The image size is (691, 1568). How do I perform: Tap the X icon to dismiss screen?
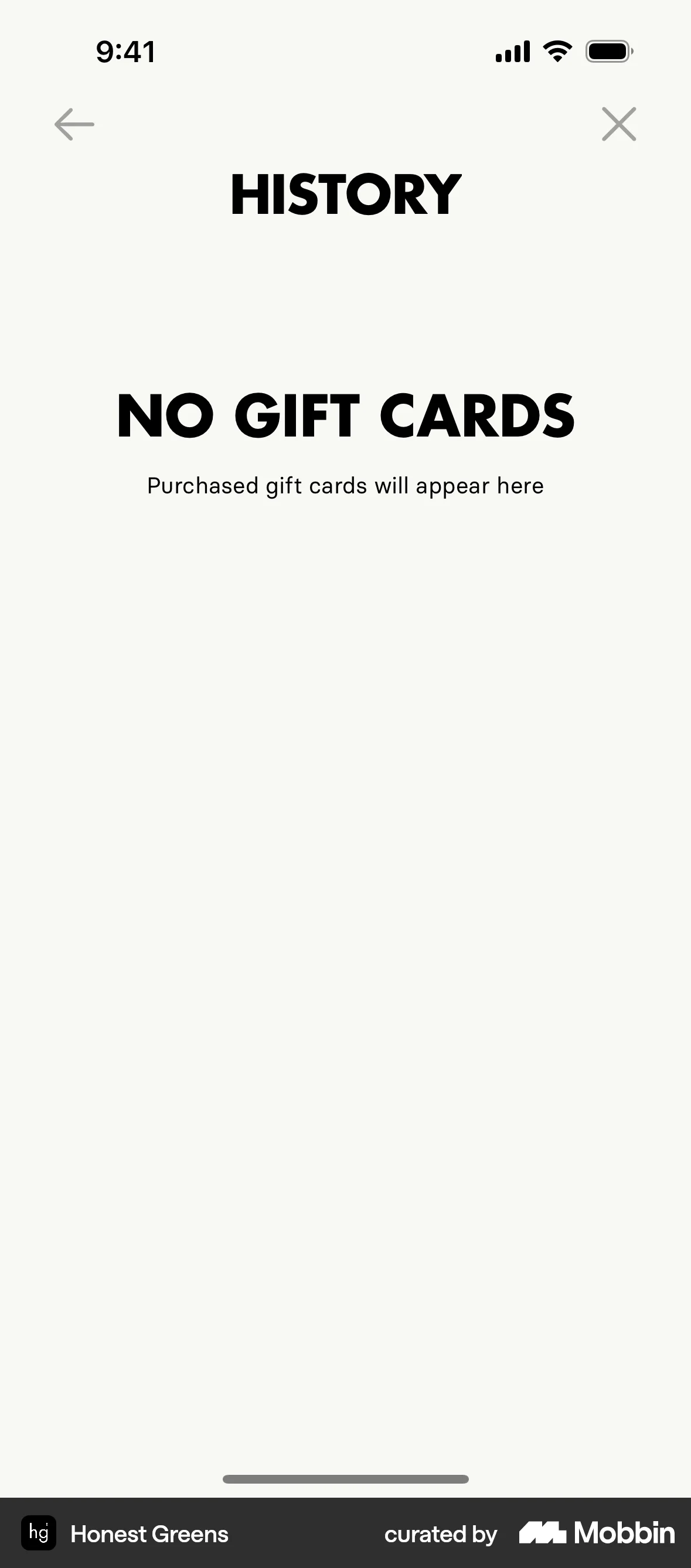point(618,124)
